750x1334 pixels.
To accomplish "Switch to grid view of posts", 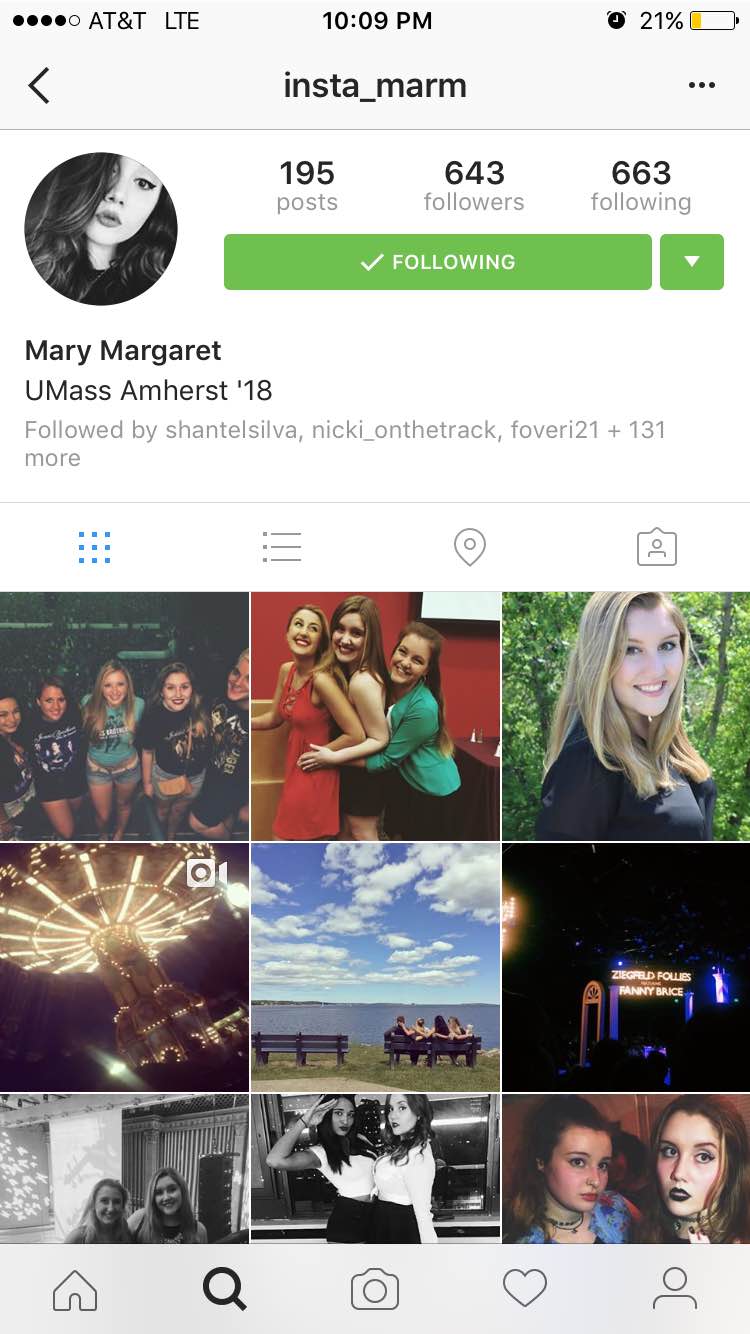I will click(94, 547).
